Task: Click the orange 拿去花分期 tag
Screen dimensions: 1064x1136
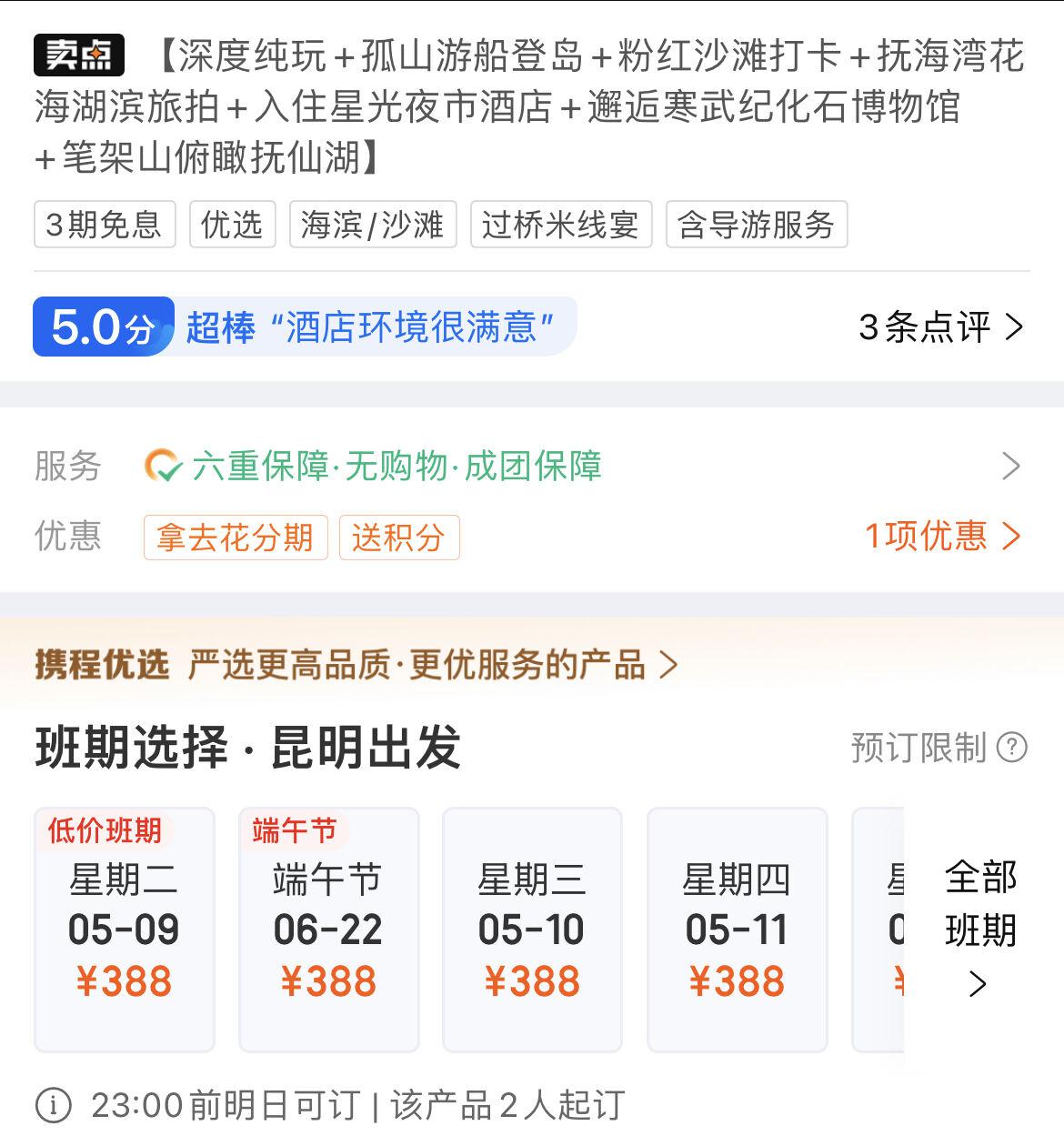Action: coord(235,538)
